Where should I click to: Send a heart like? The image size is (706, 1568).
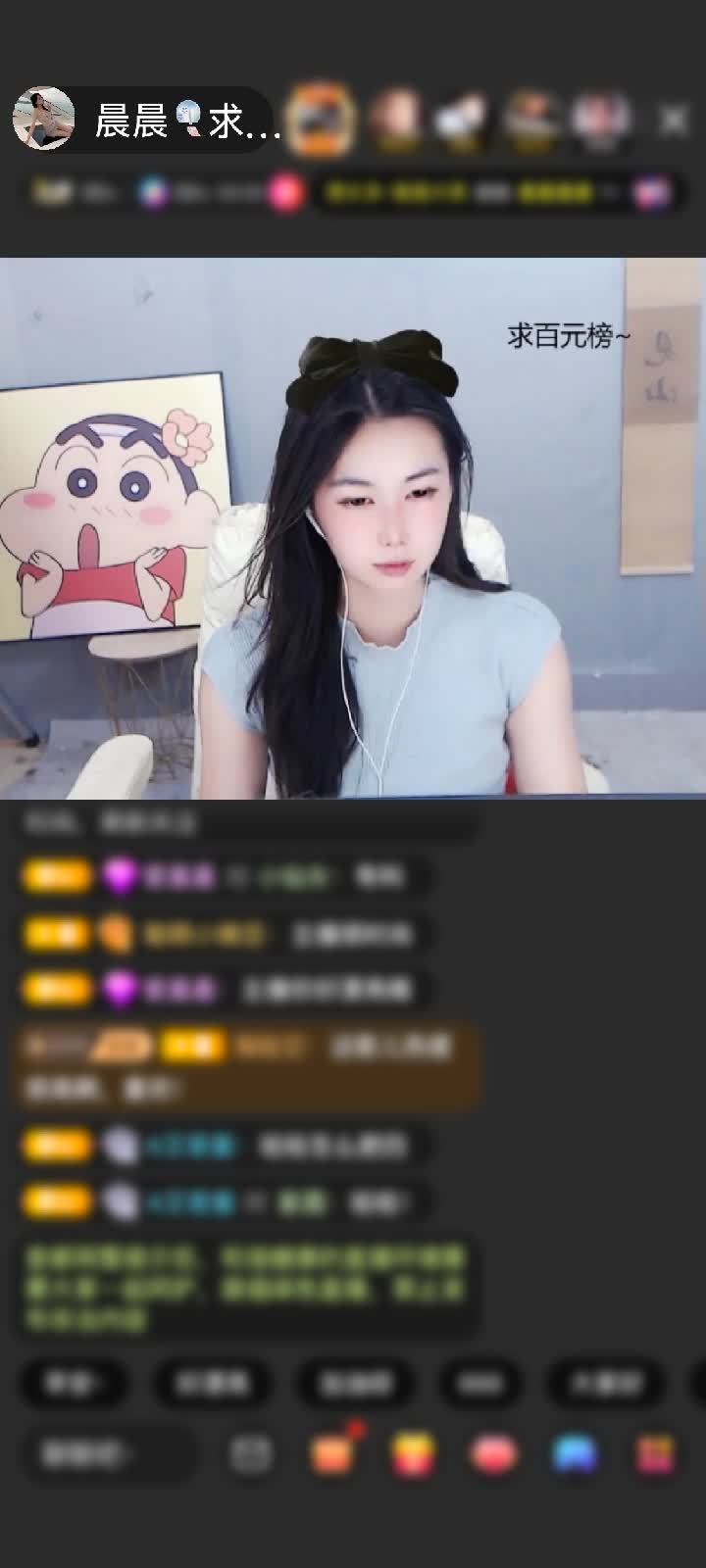[494, 1453]
